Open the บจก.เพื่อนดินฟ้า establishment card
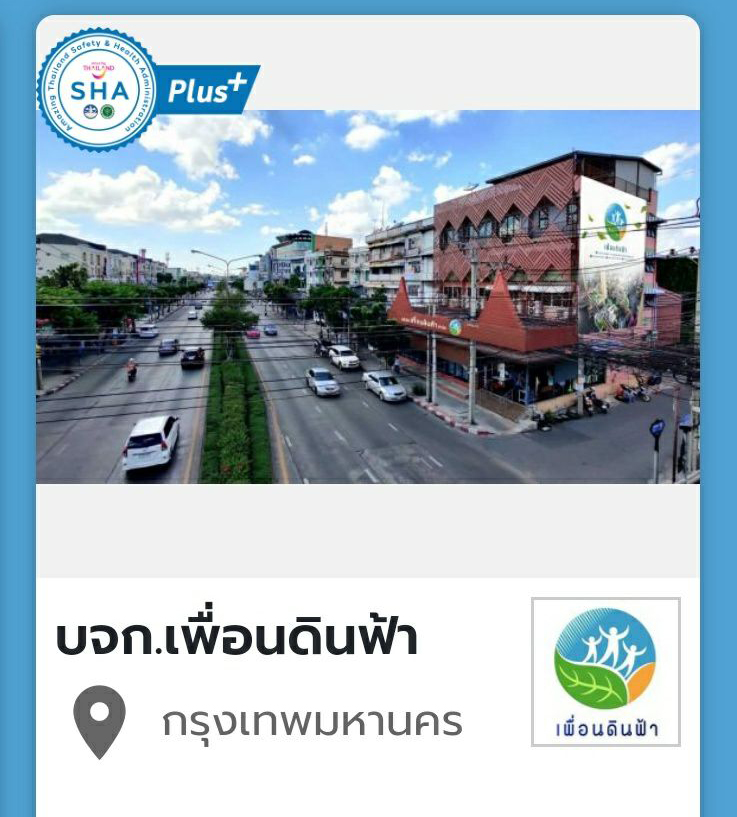Image resolution: width=737 pixels, height=817 pixels. click(x=237, y=640)
